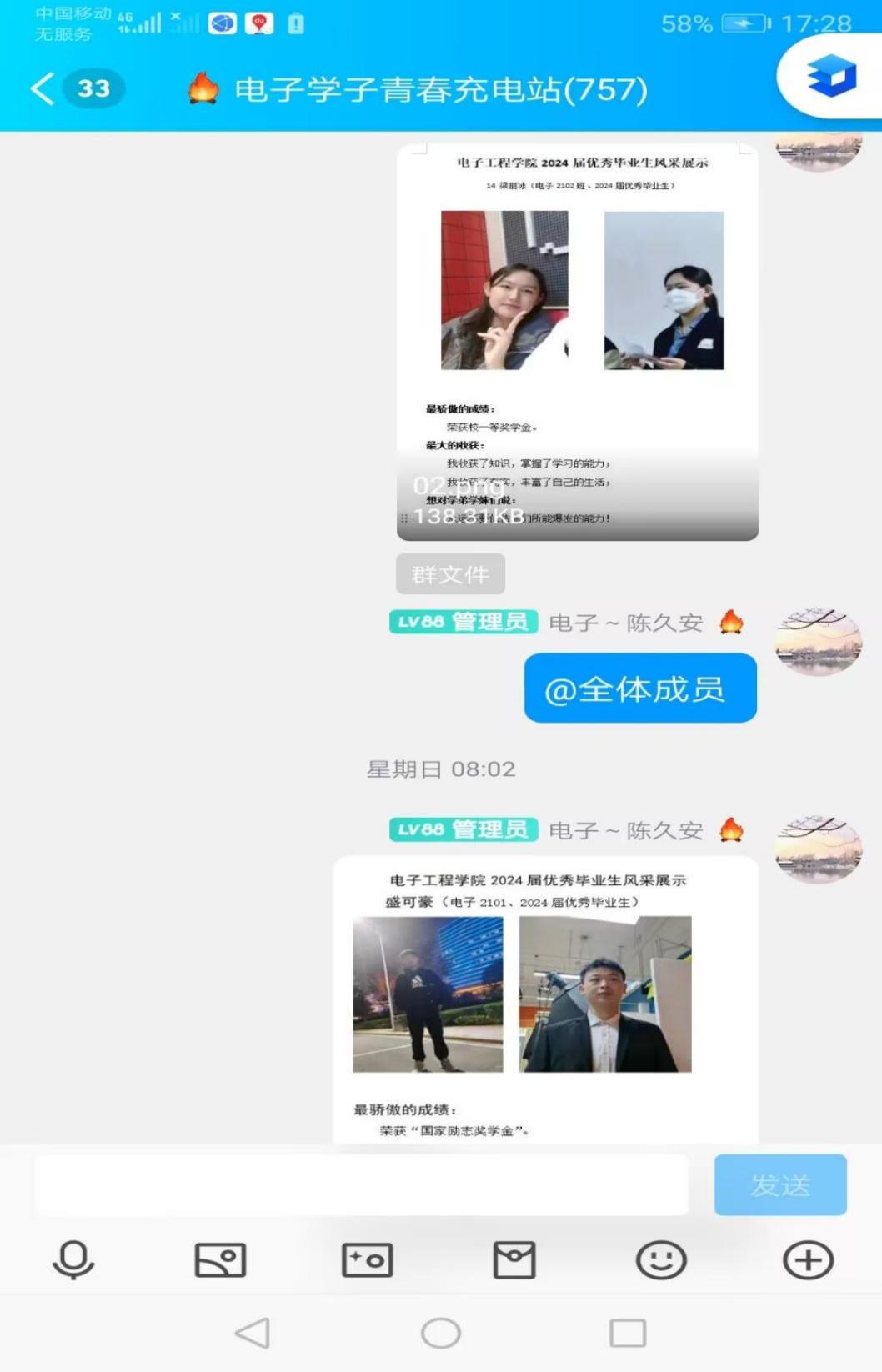Tap 陈久安's avatar beside the @全体成员 message
Image resolution: width=882 pixels, height=1372 pixels.
pyautogui.click(x=819, y=641)
